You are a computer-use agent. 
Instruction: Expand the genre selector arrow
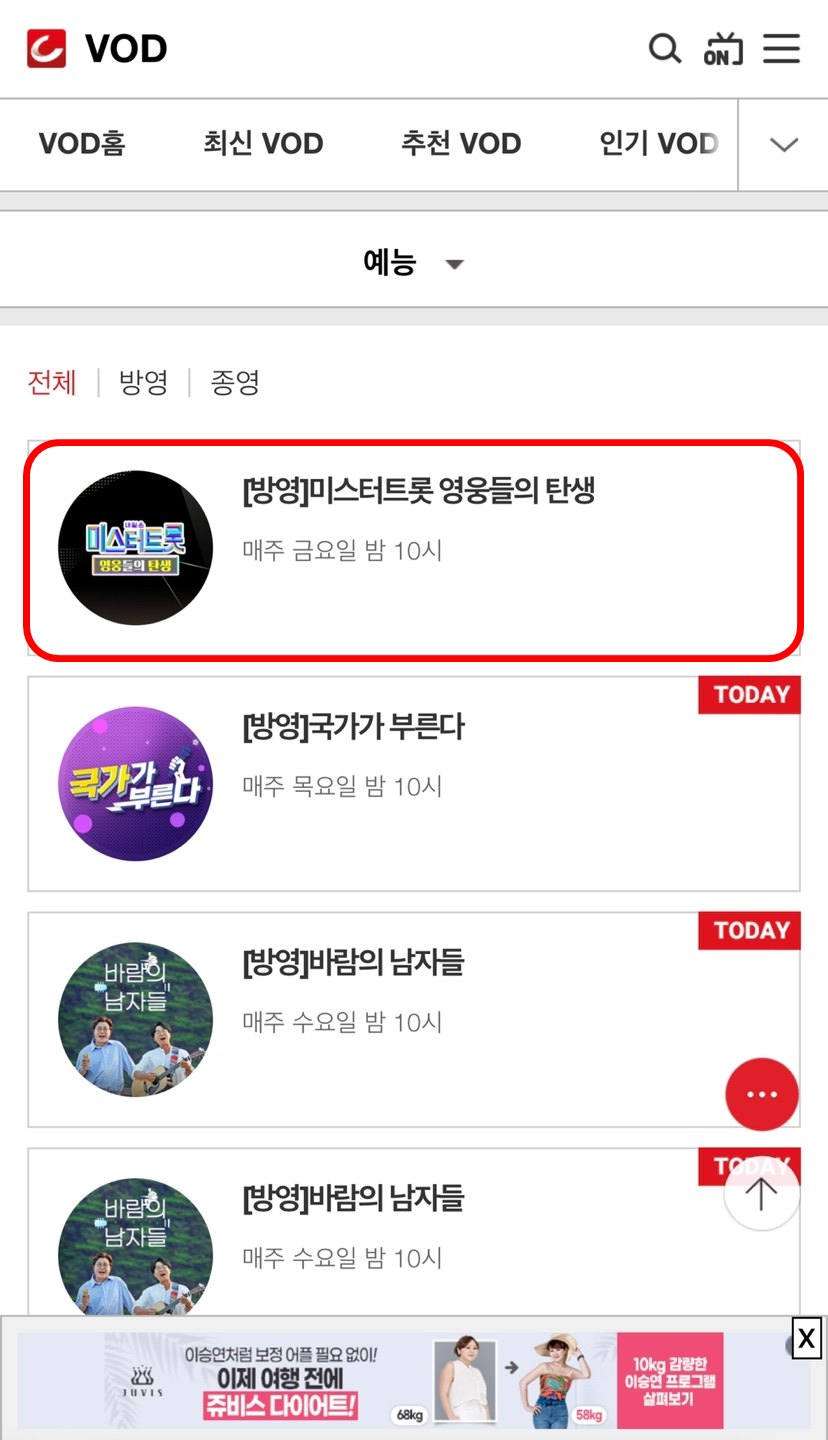(454, 265)
